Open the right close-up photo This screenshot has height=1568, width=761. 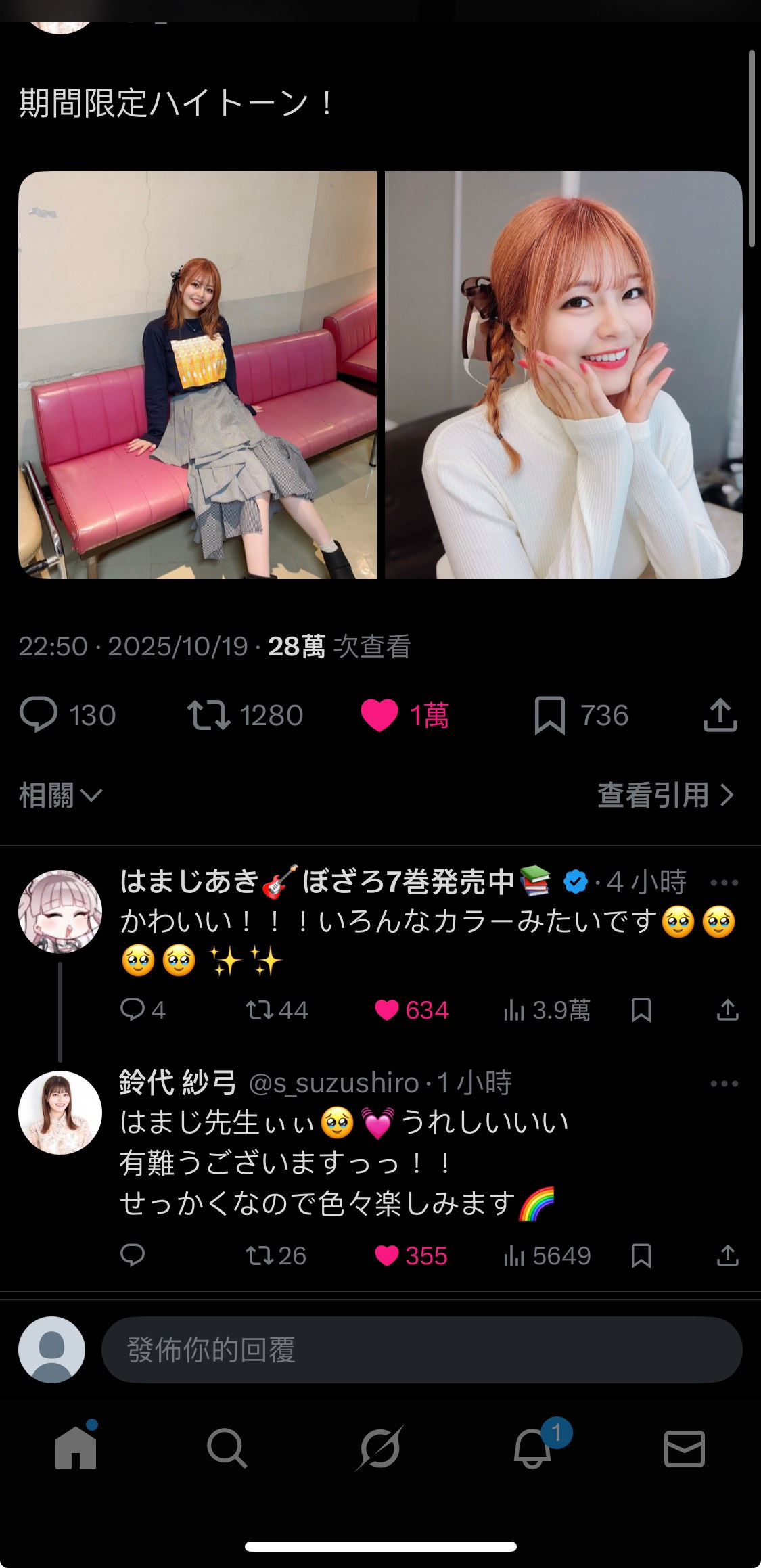[x=563, y=375]
